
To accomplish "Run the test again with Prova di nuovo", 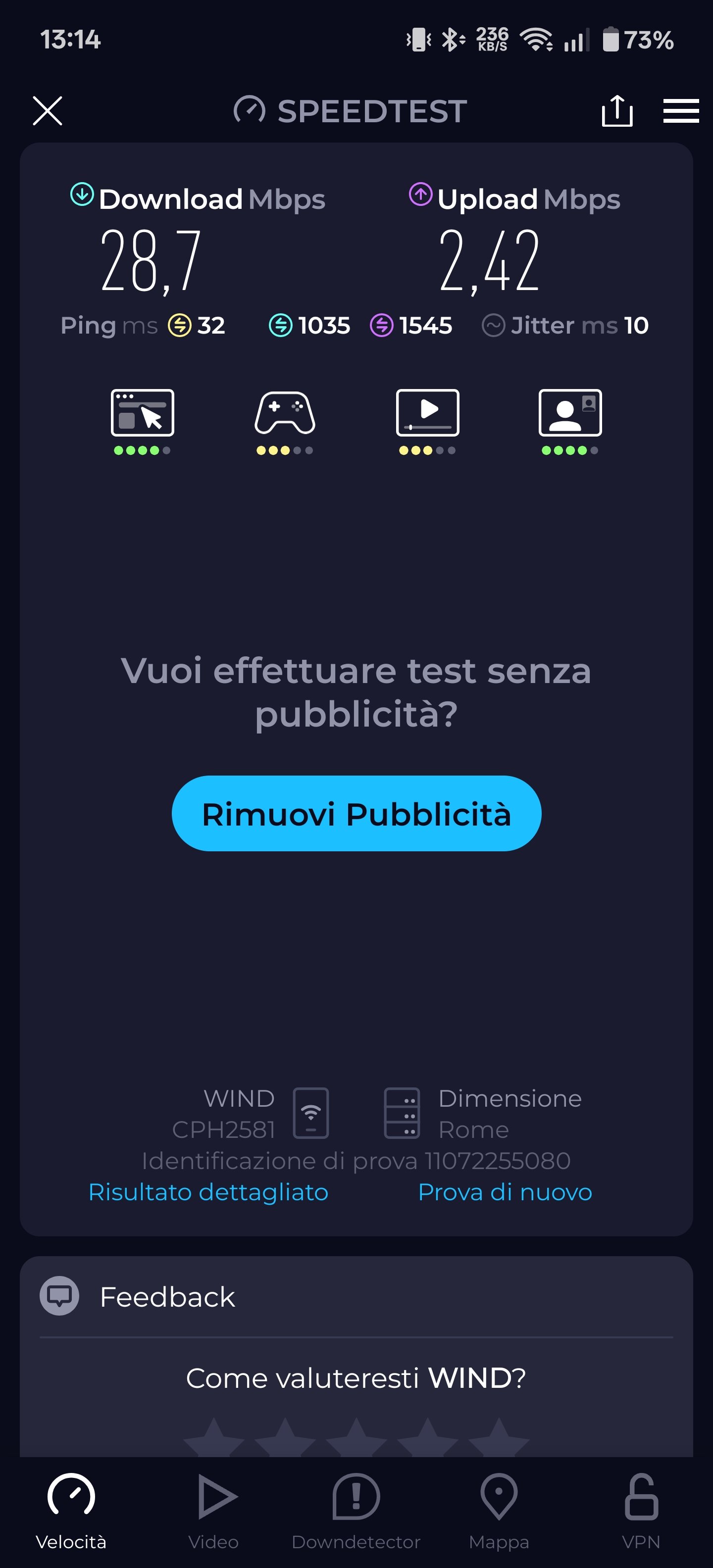I will click(x=505, y=1192).
